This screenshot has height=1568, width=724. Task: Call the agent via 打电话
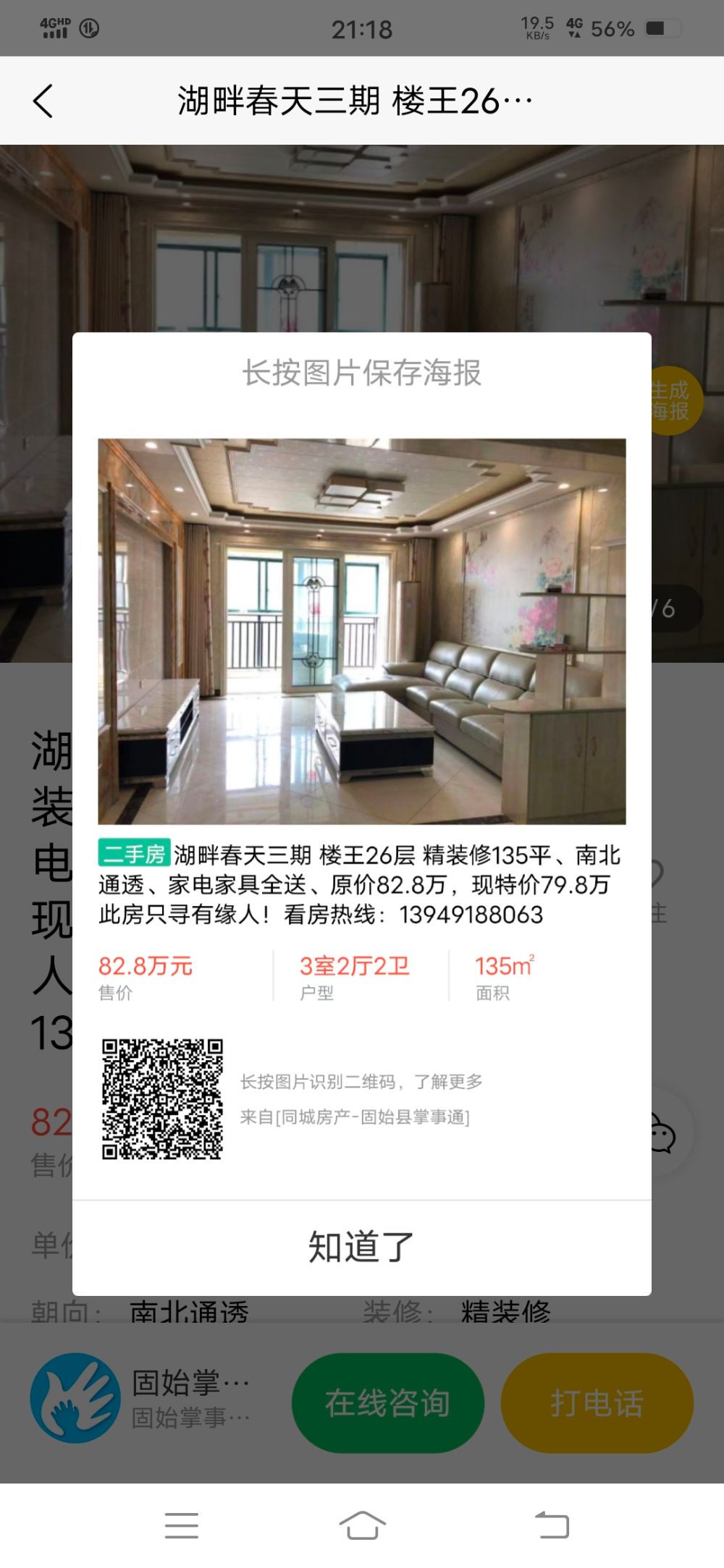(597, 1404)
